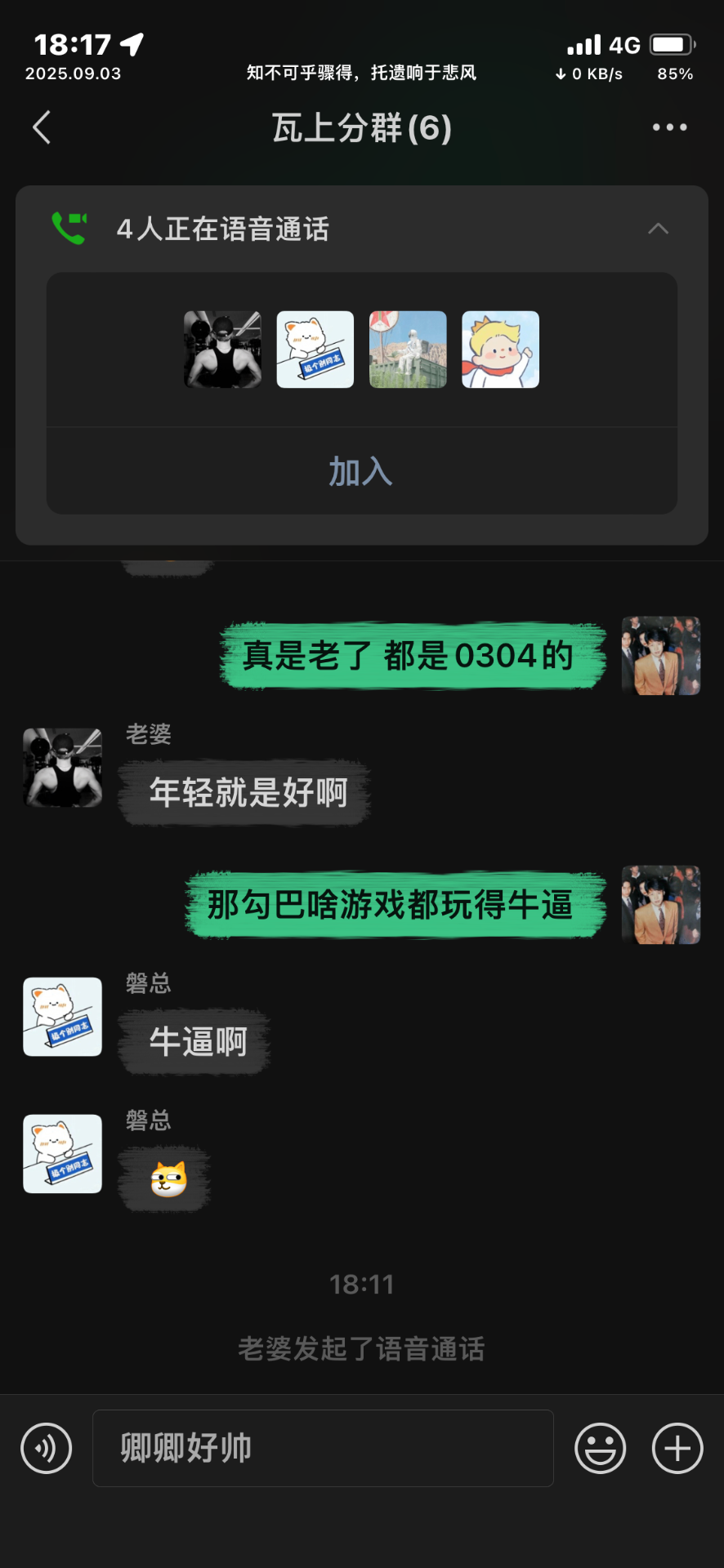The height and width of the screenshot is (1568, 724).
Task: Open the group chat title 瓦上分群(6)
Action: point(362,129)
